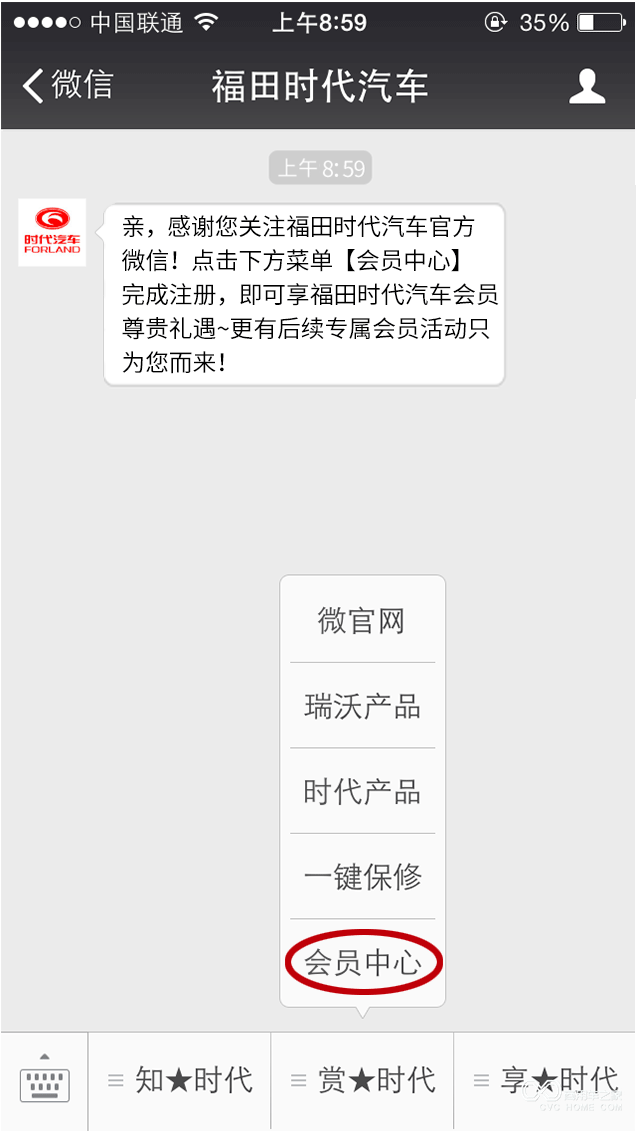This screenshot has height=1136, width=636.
Task: Open 瑞沃产品 menu item
Action: [x=362, y=706]
